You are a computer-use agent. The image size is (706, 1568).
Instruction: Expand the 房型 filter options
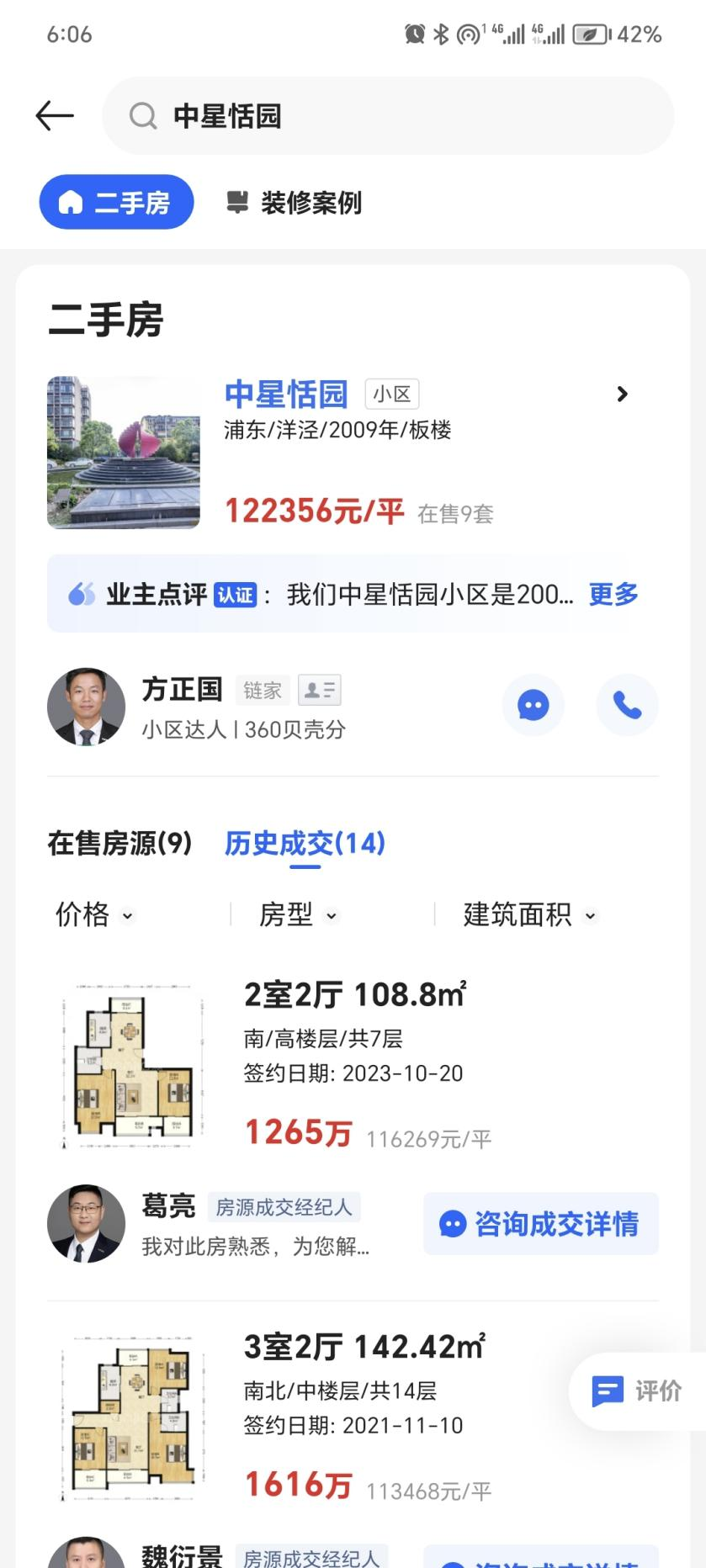point(299,915)
